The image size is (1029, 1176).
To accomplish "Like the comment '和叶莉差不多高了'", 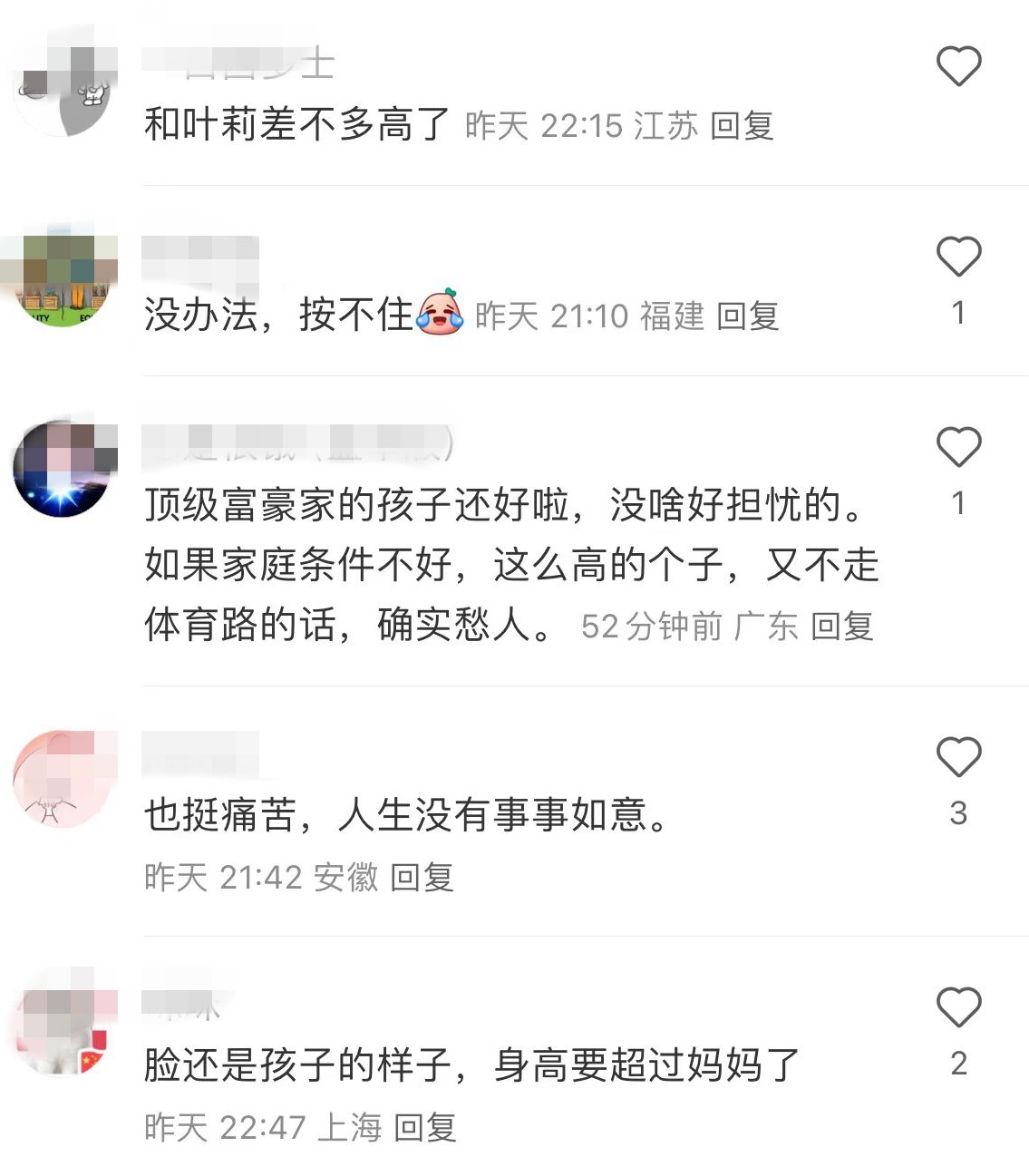I will (x=958, y=66).
